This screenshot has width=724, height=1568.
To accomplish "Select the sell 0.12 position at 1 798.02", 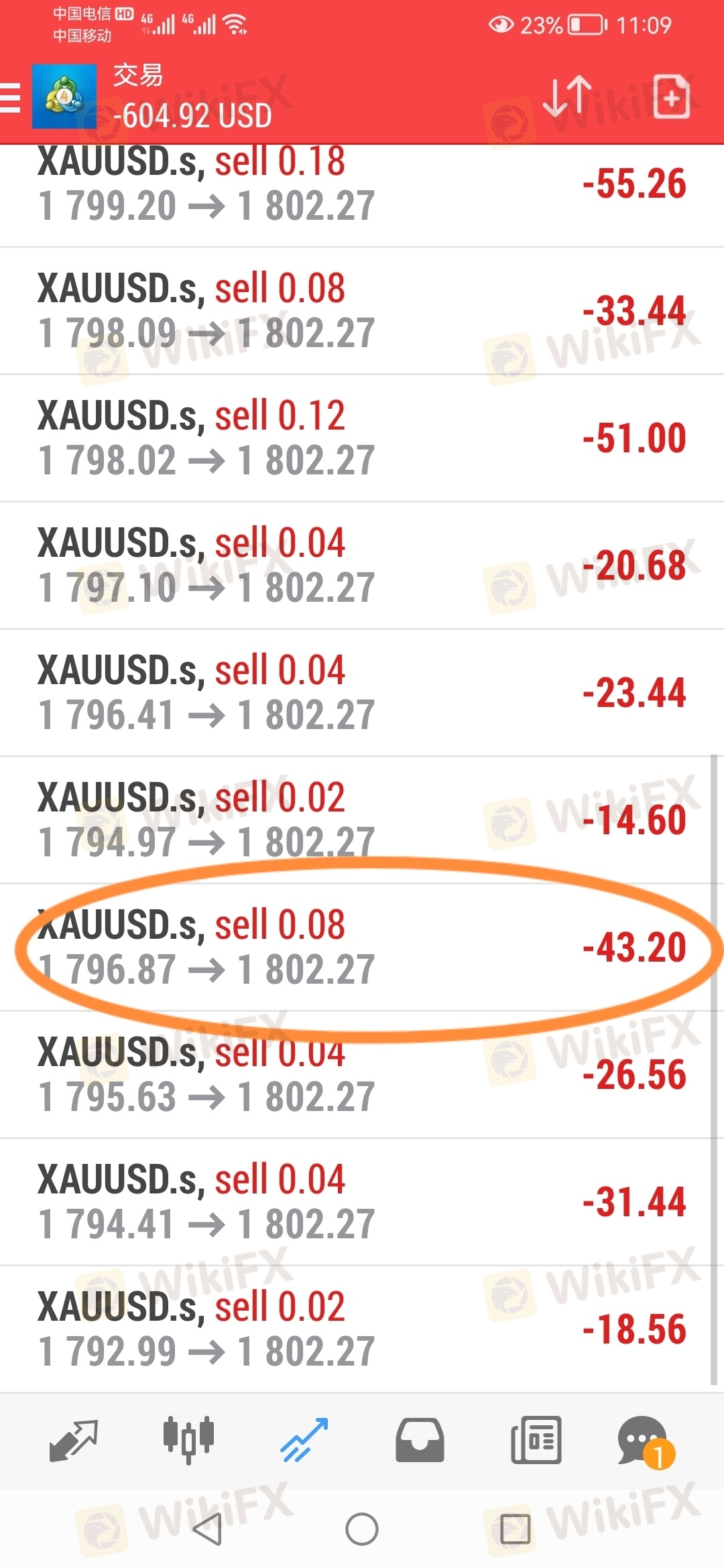I will [362, 438].
